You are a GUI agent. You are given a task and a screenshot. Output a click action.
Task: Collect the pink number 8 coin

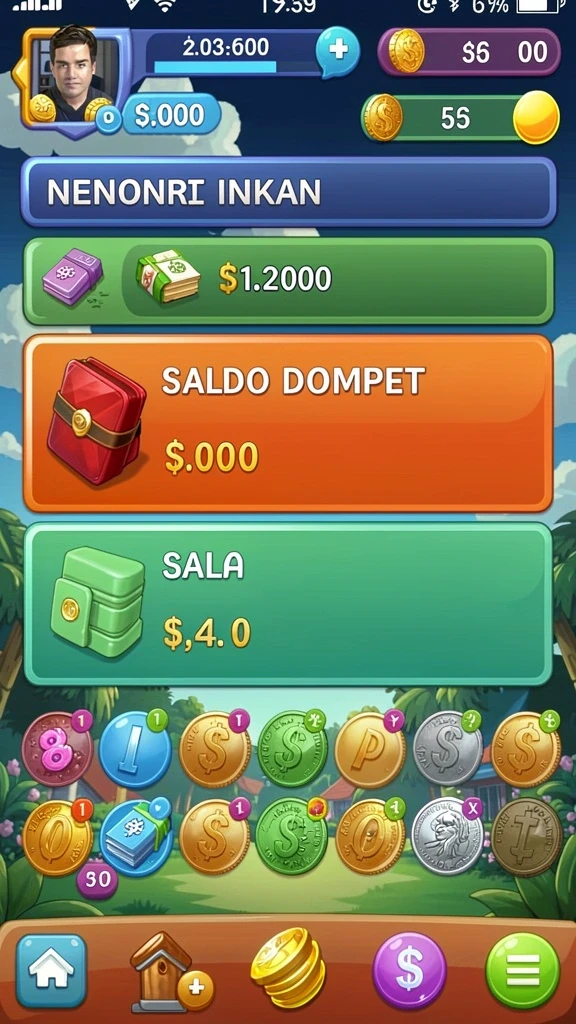click(57, 748)
